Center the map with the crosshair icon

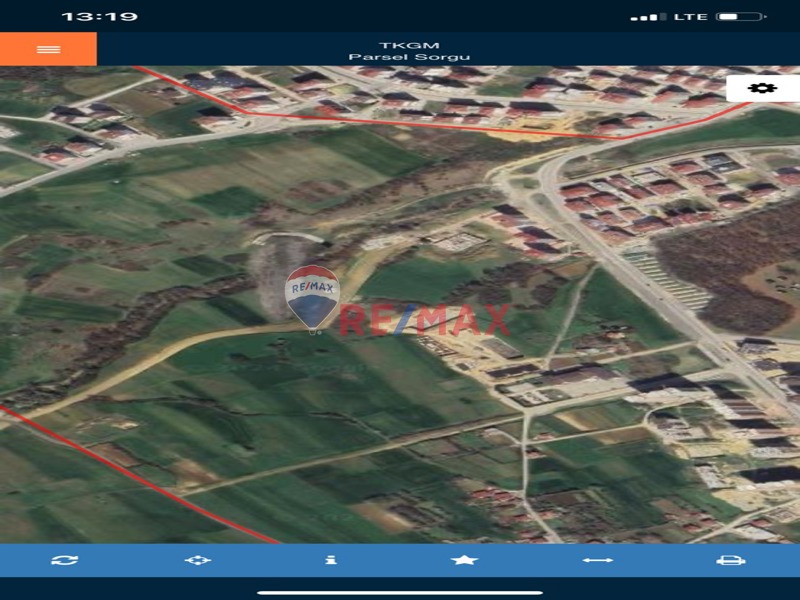pyautogui.click(x=198, y=560)
